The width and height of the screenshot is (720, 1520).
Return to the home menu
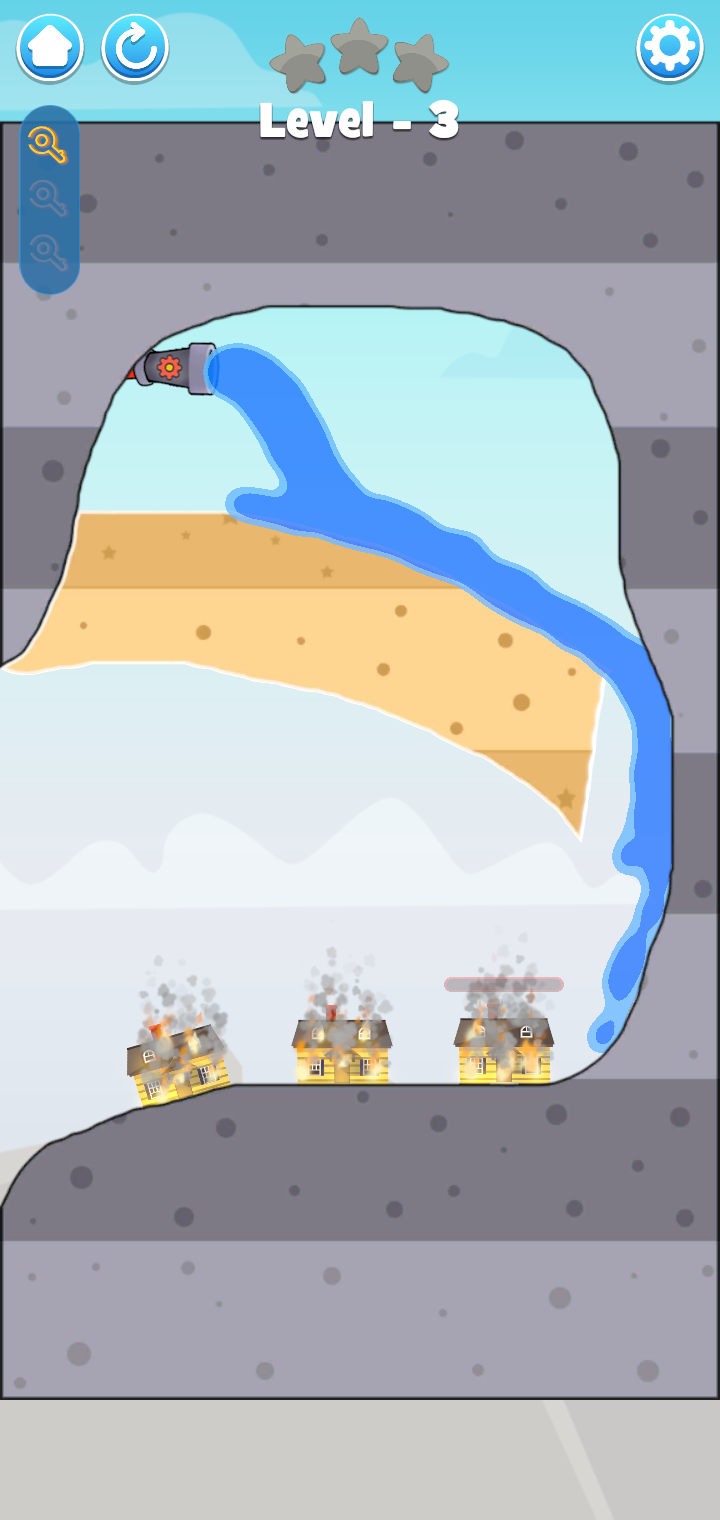pyautogui.click(x=50, y=47)
